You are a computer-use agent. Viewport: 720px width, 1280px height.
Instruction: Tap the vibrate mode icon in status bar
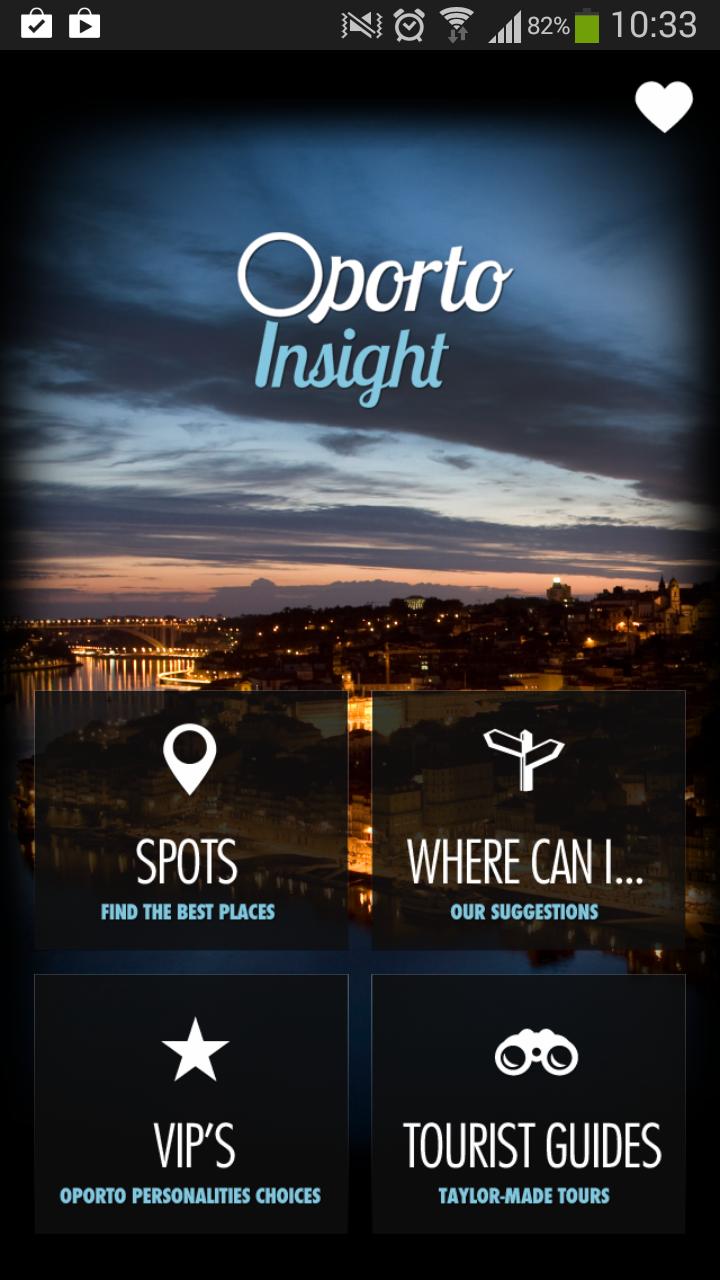coord(361,24)
